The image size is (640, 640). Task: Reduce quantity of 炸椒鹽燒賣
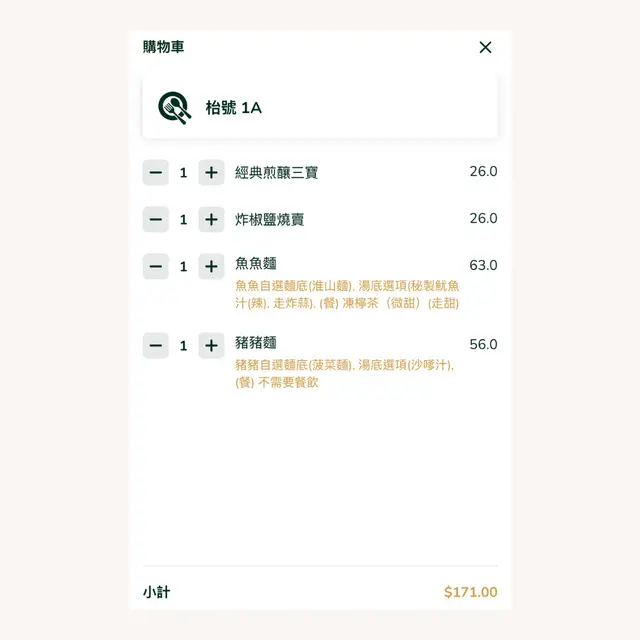point(156,219)
